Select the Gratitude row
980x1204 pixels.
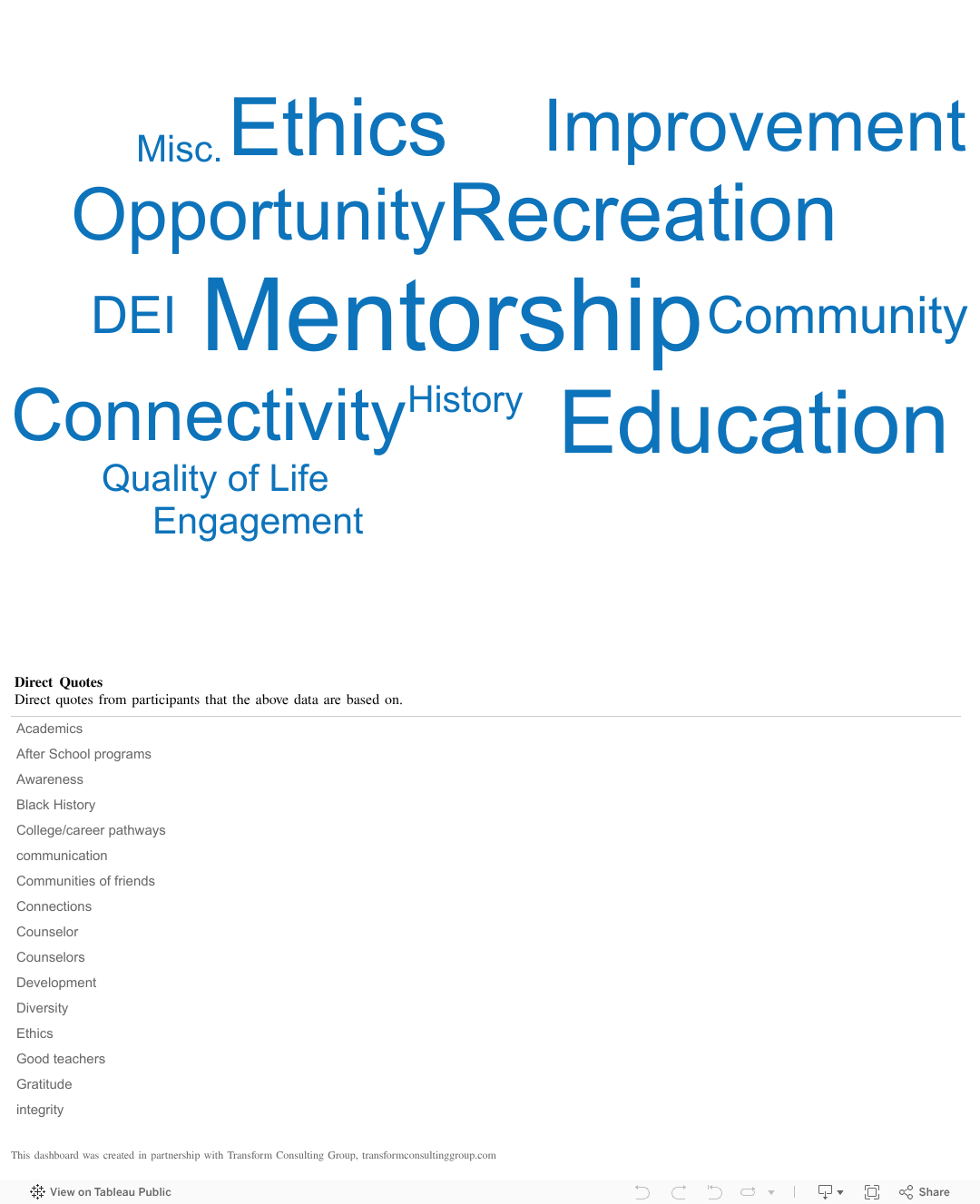point(44,1084)
